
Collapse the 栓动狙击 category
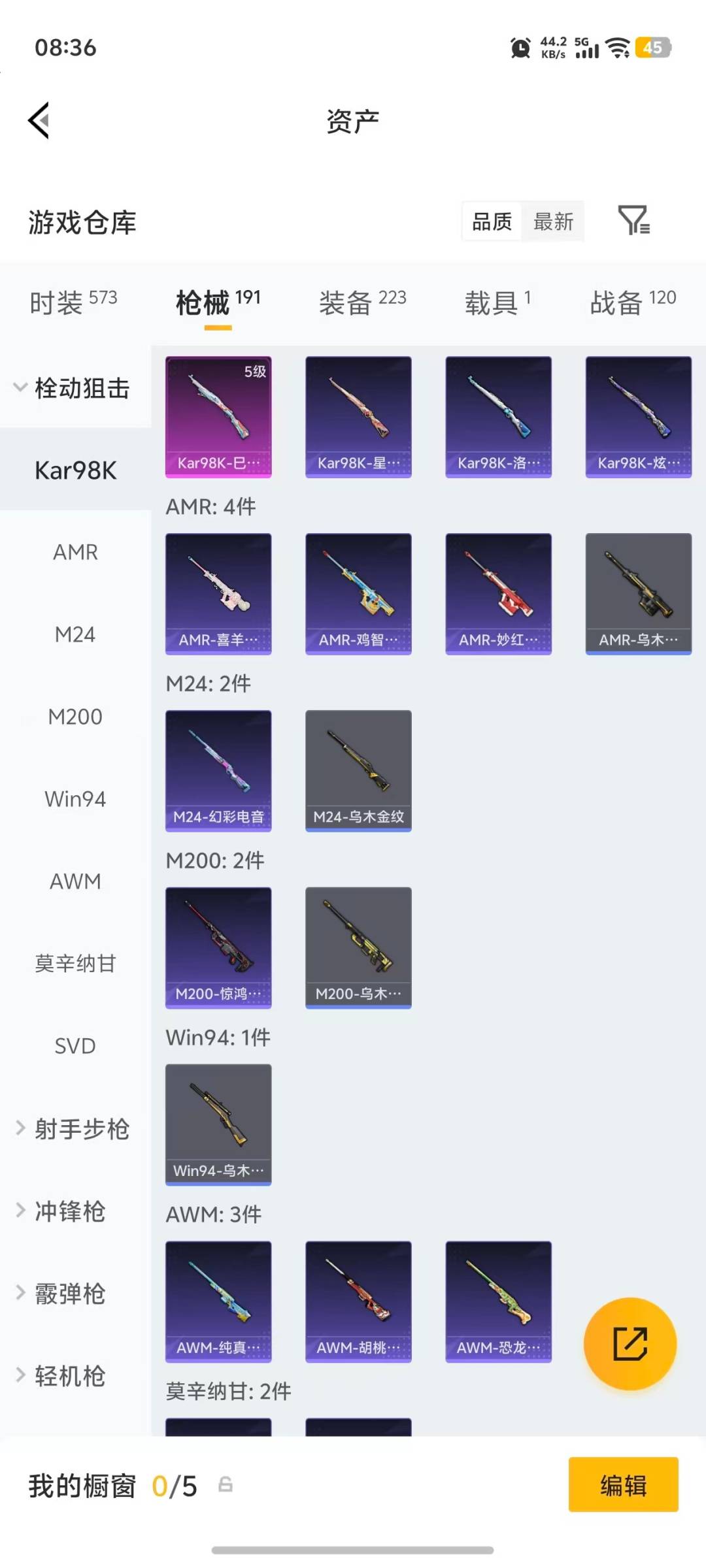73,388
